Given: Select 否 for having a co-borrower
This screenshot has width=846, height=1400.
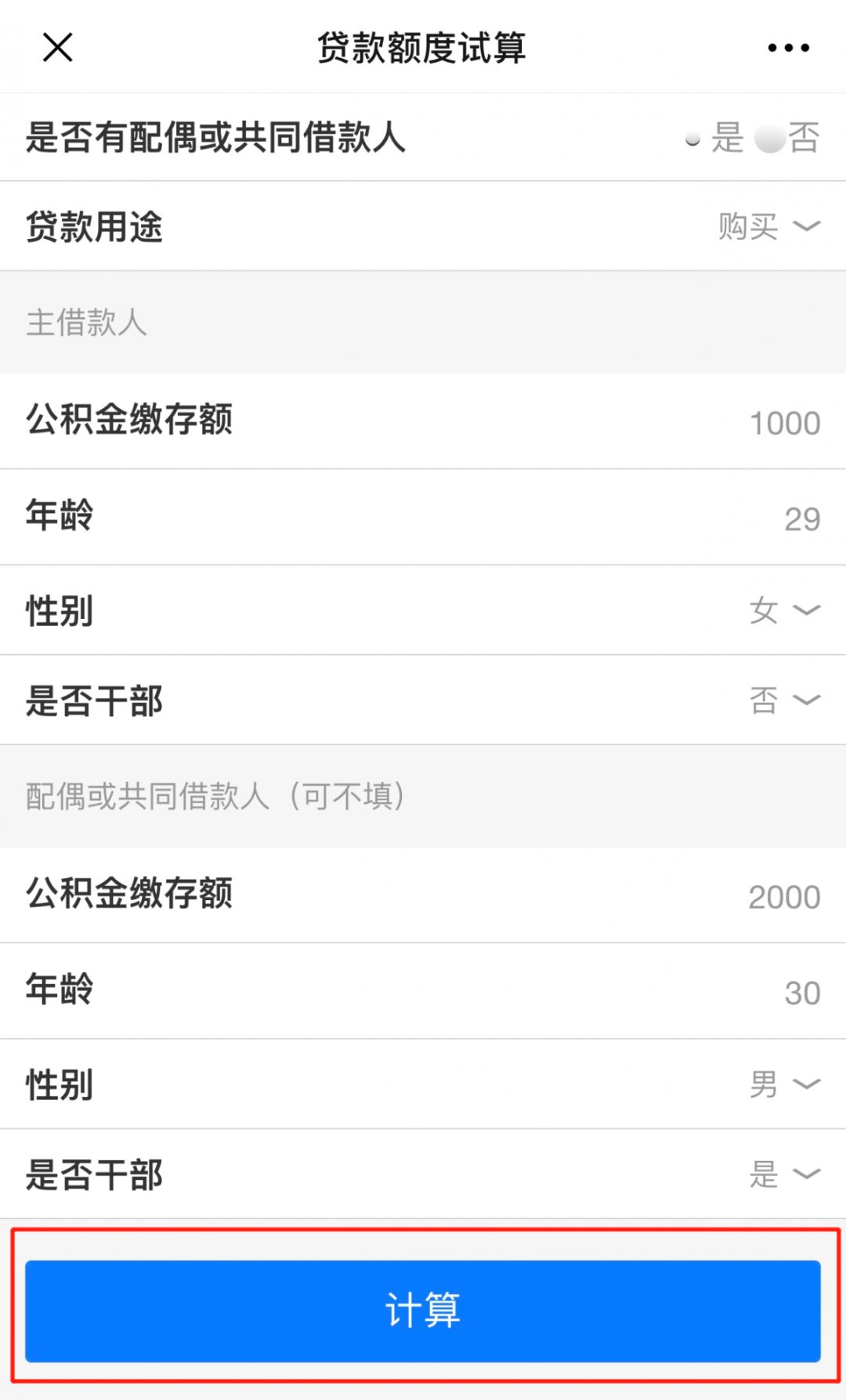Looking at the screenshot, I should click(770, 139).
